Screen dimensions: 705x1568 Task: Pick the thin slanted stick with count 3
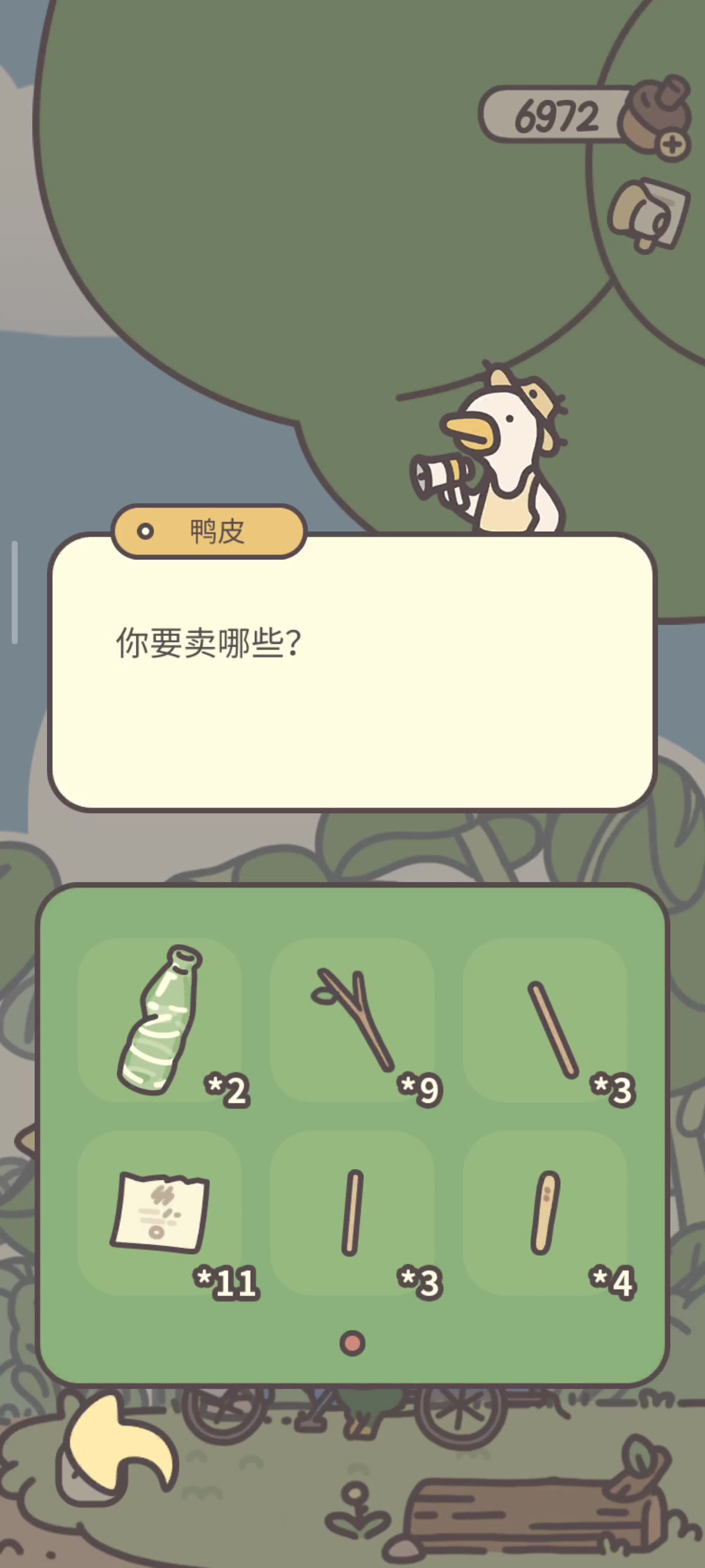pyautogui.click(x=545, y=1020)
